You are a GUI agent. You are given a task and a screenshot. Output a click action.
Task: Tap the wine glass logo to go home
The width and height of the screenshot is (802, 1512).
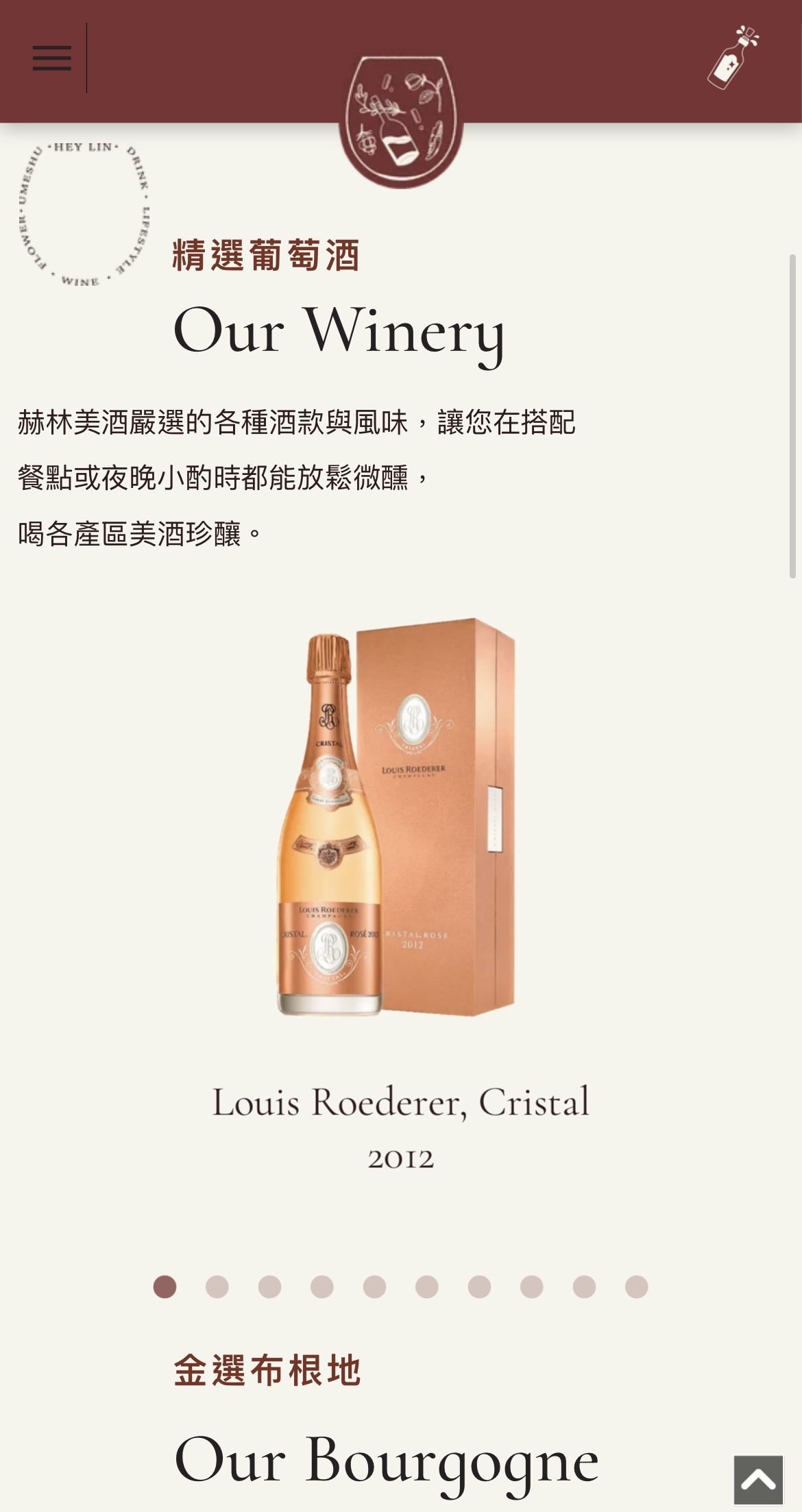point(401,120)
